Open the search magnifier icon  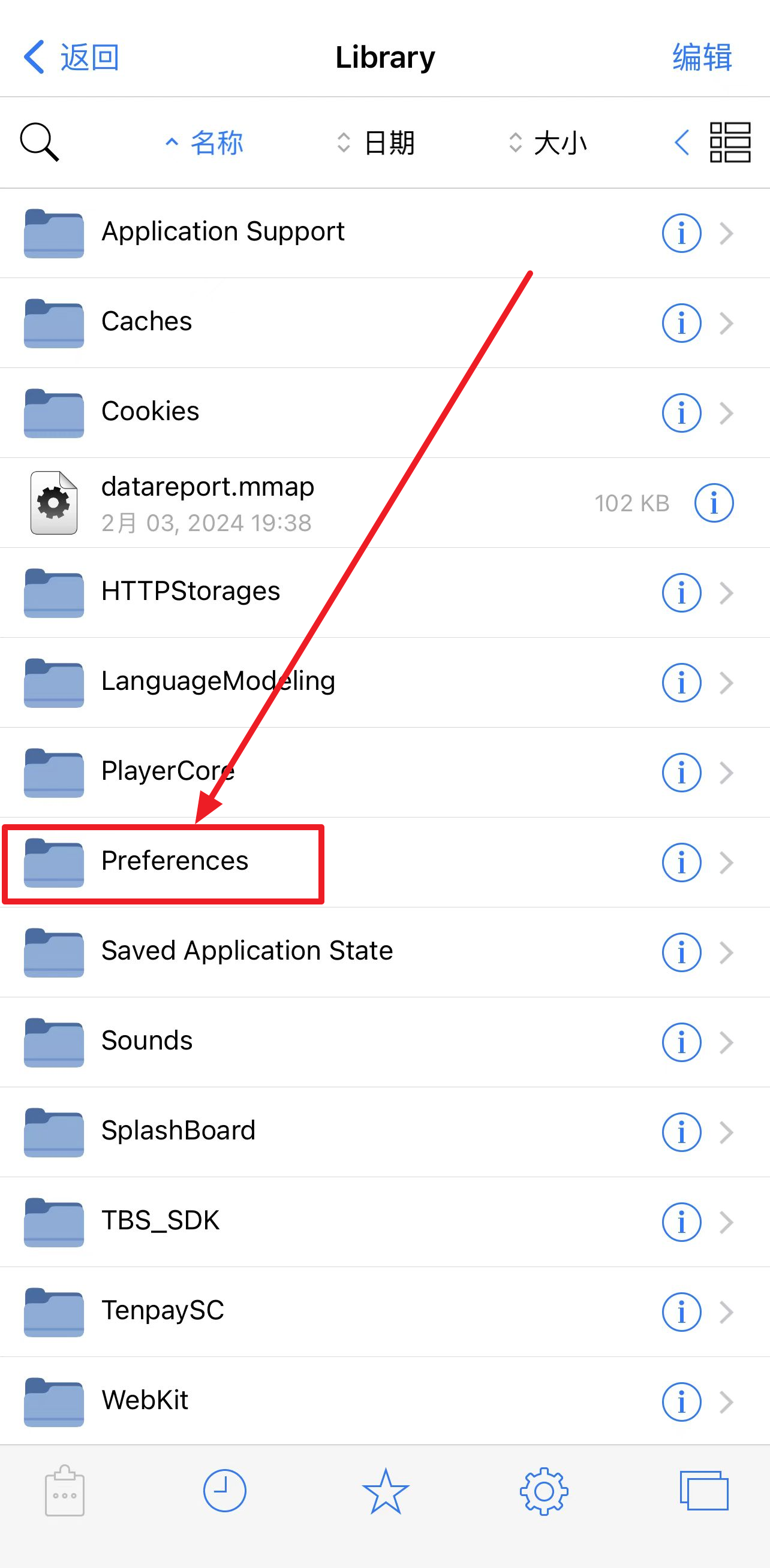[x=40, y=143]
